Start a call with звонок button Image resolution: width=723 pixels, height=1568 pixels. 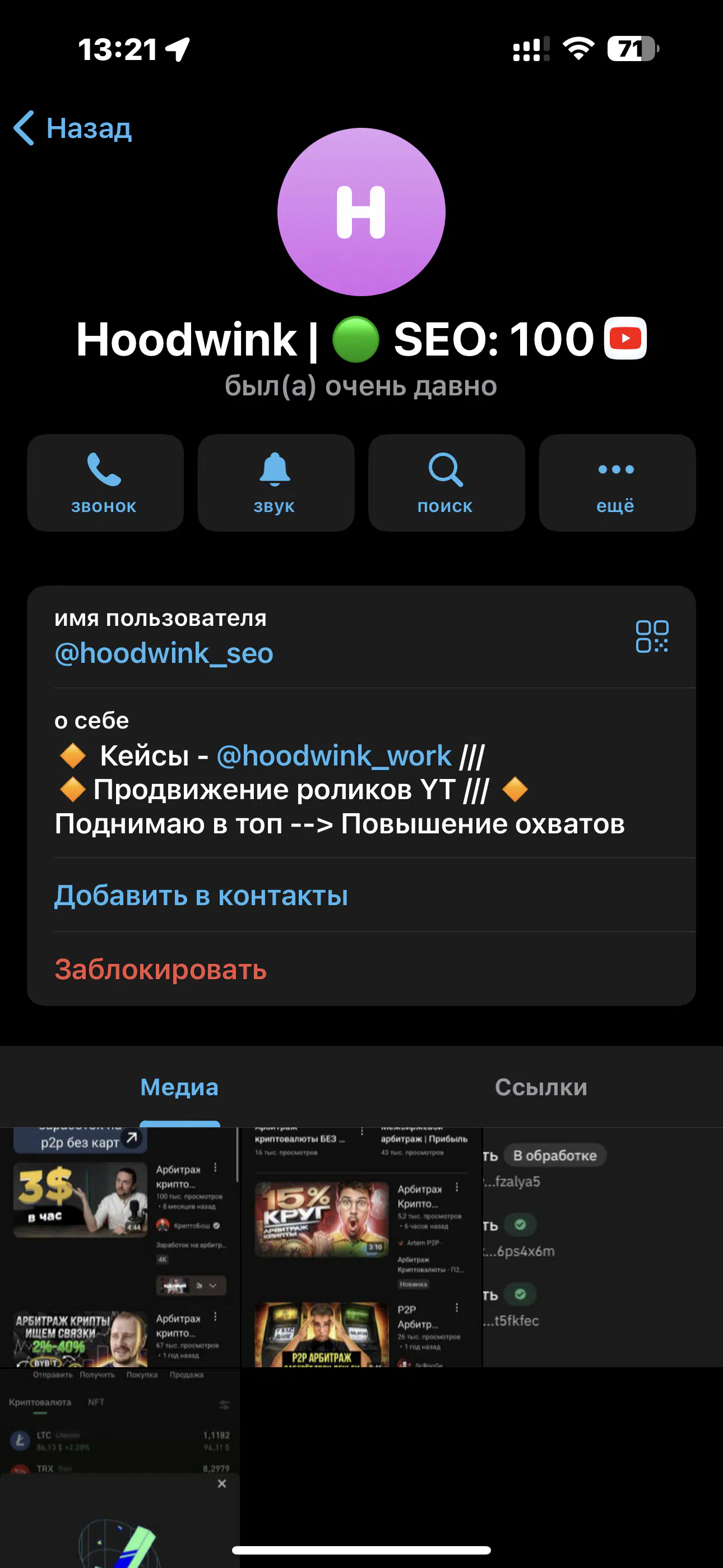coord(105,483)
